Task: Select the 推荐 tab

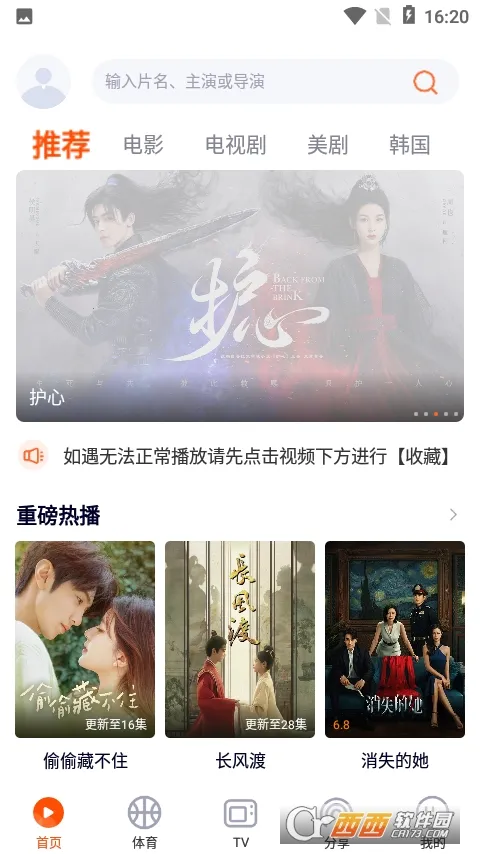Action: coord(61,144)
